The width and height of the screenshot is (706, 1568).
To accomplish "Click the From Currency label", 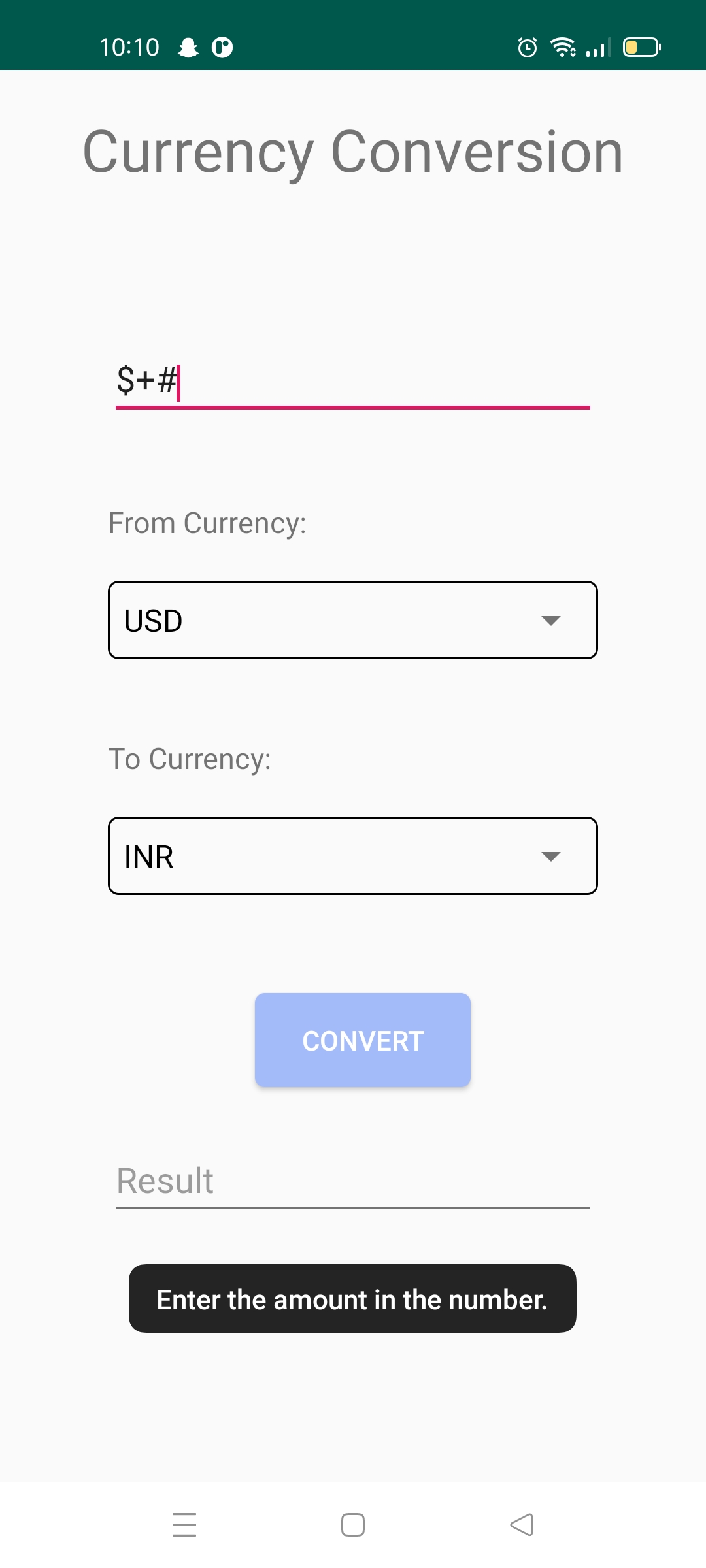I will tap(207, 522).
